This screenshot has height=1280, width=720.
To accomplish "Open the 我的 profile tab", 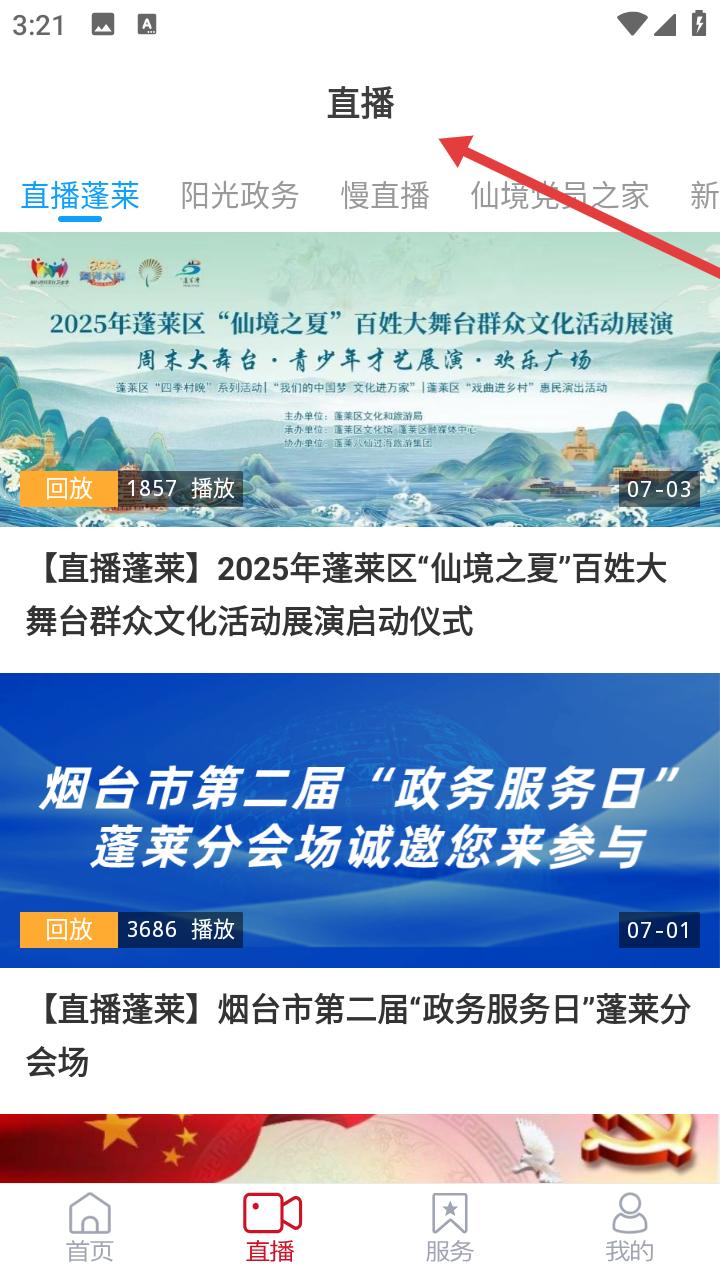I will click(630, 1227).
